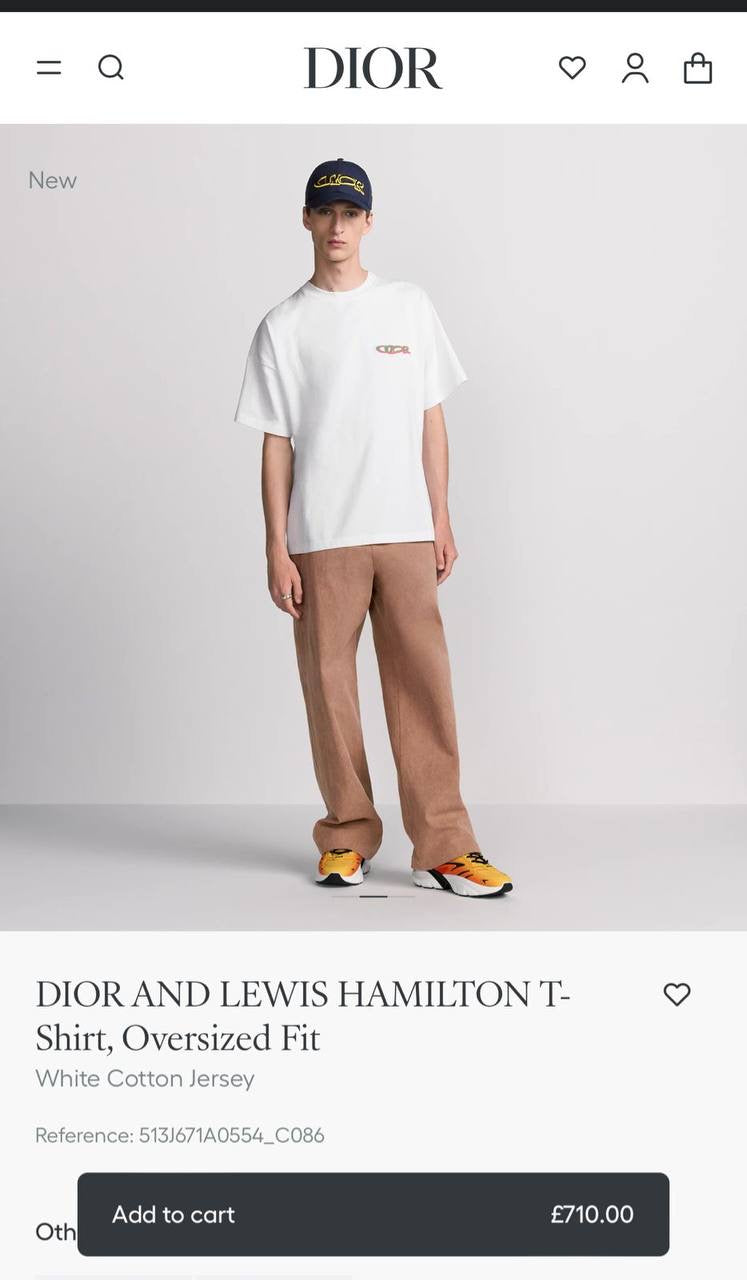Open the shopping bag

tap(698, 68)
